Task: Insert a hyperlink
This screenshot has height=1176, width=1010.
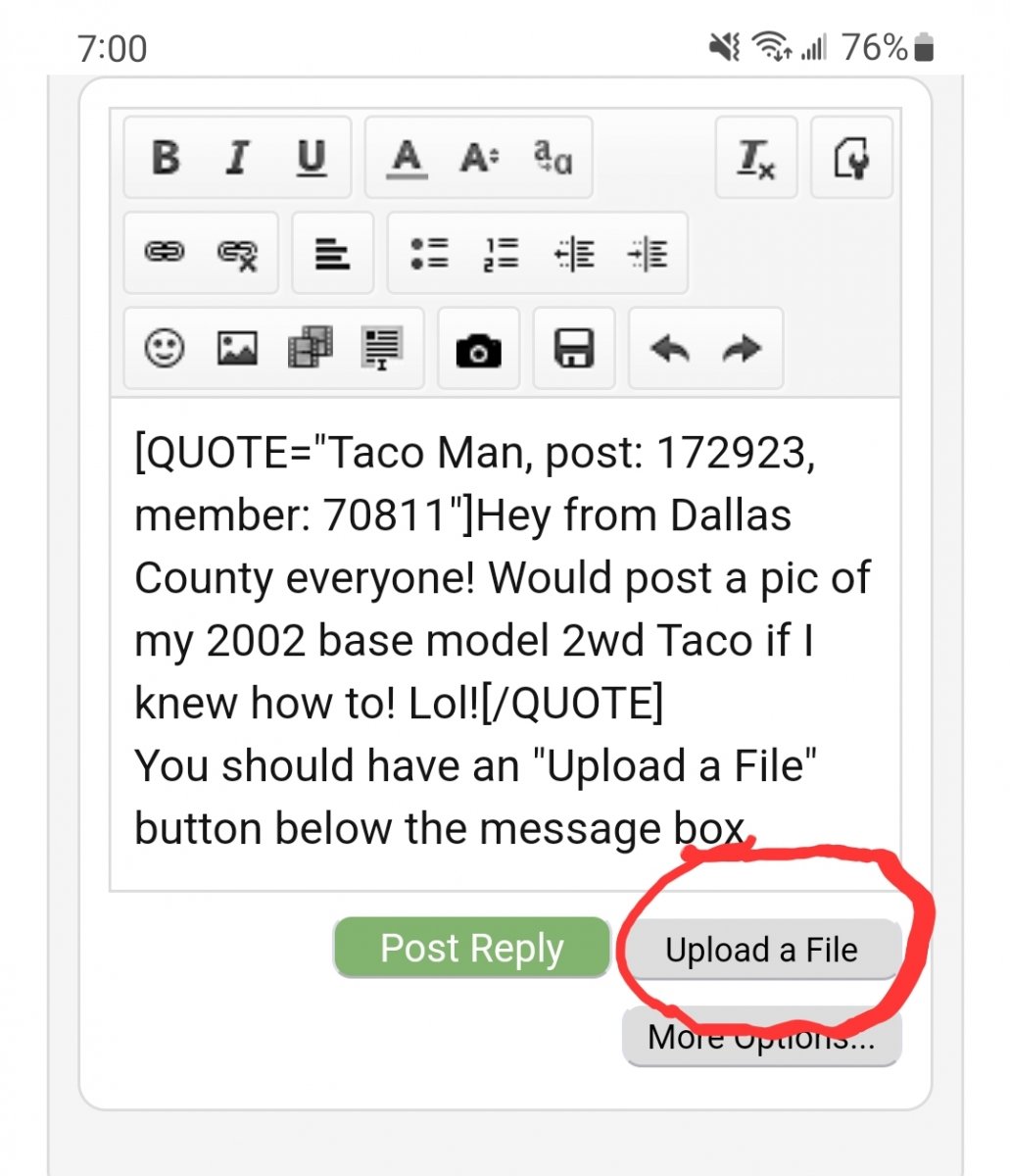Action: pyautogui.click(x=165, y=253)
